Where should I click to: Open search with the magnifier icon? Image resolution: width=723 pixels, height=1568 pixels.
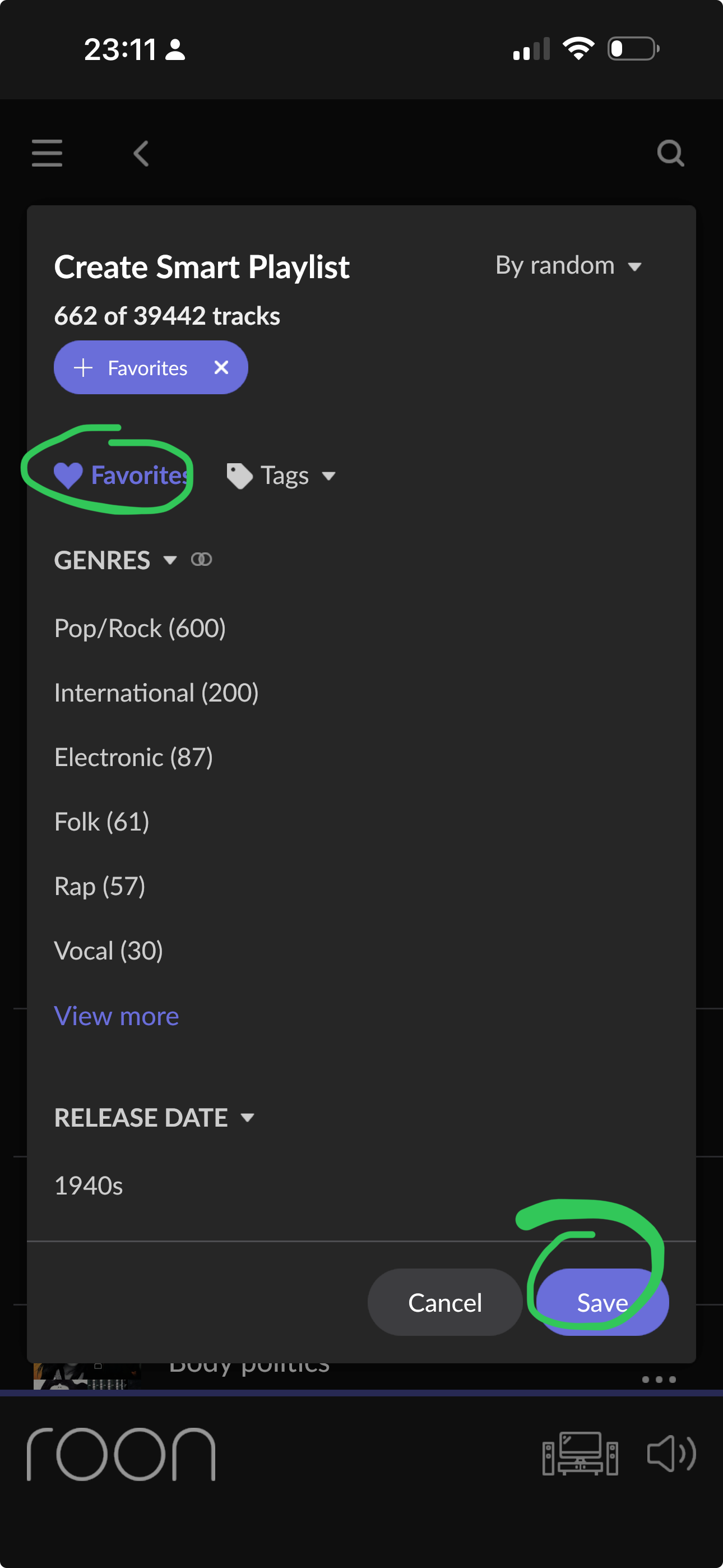pyautogui.click(x=671, y=154)
